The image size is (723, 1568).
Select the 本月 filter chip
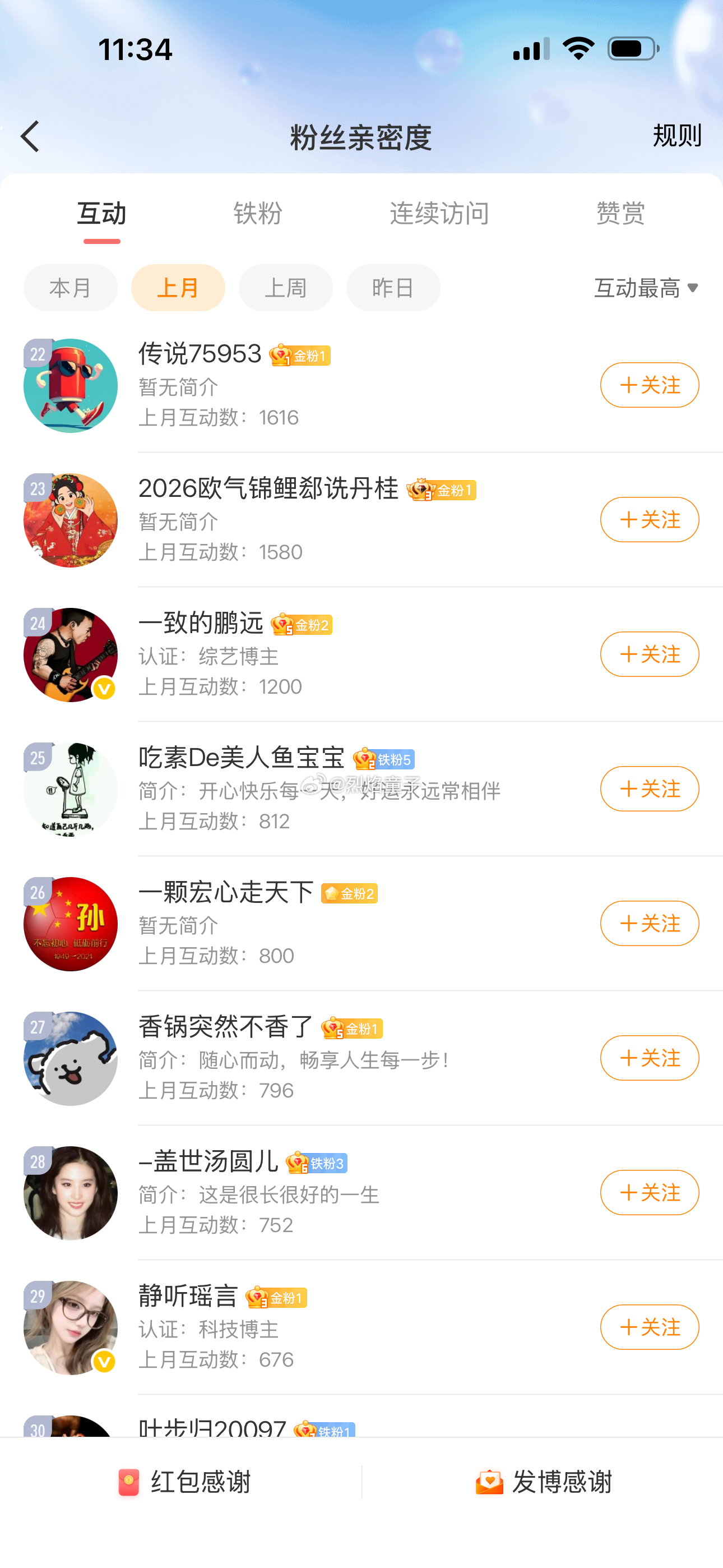(71, 288)
